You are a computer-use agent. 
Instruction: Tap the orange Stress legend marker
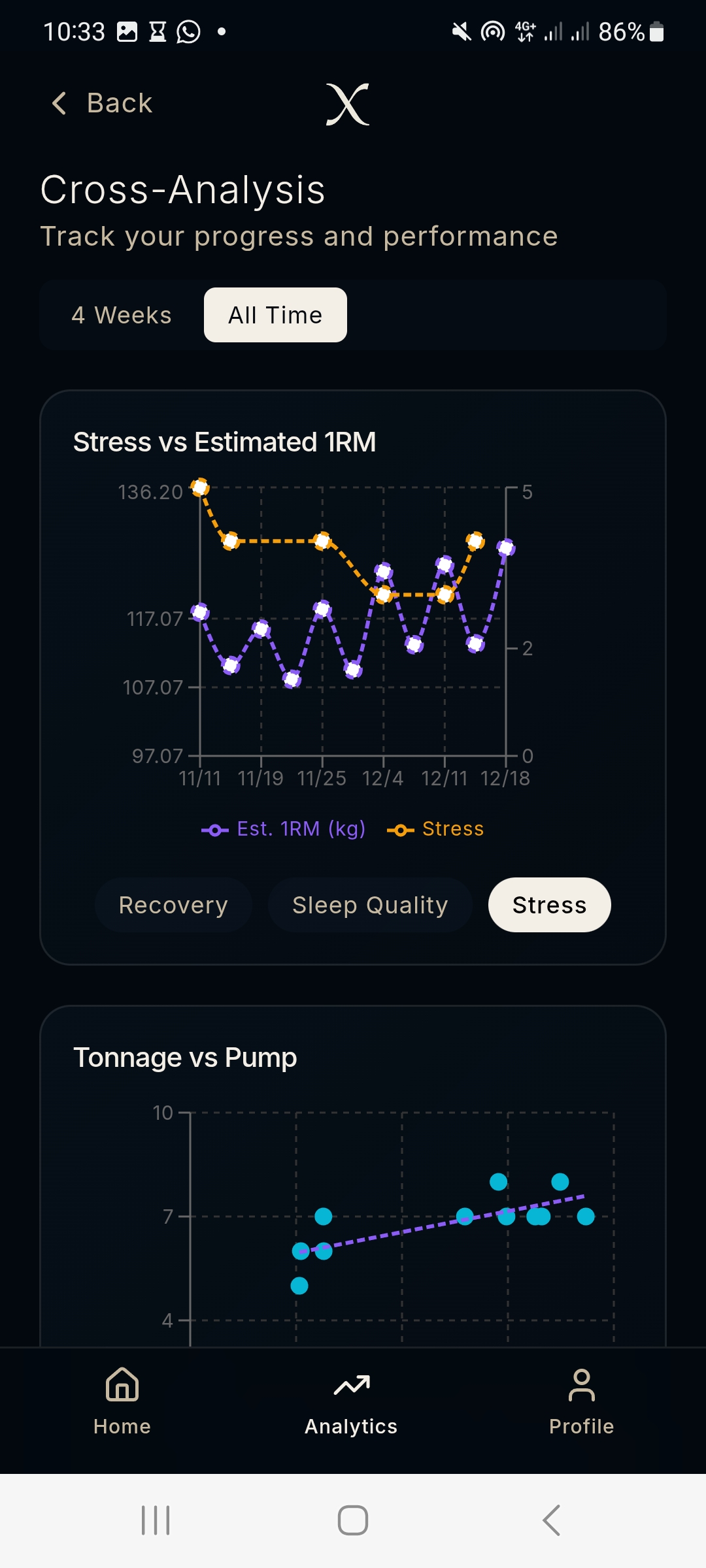(x=400, y=828)
